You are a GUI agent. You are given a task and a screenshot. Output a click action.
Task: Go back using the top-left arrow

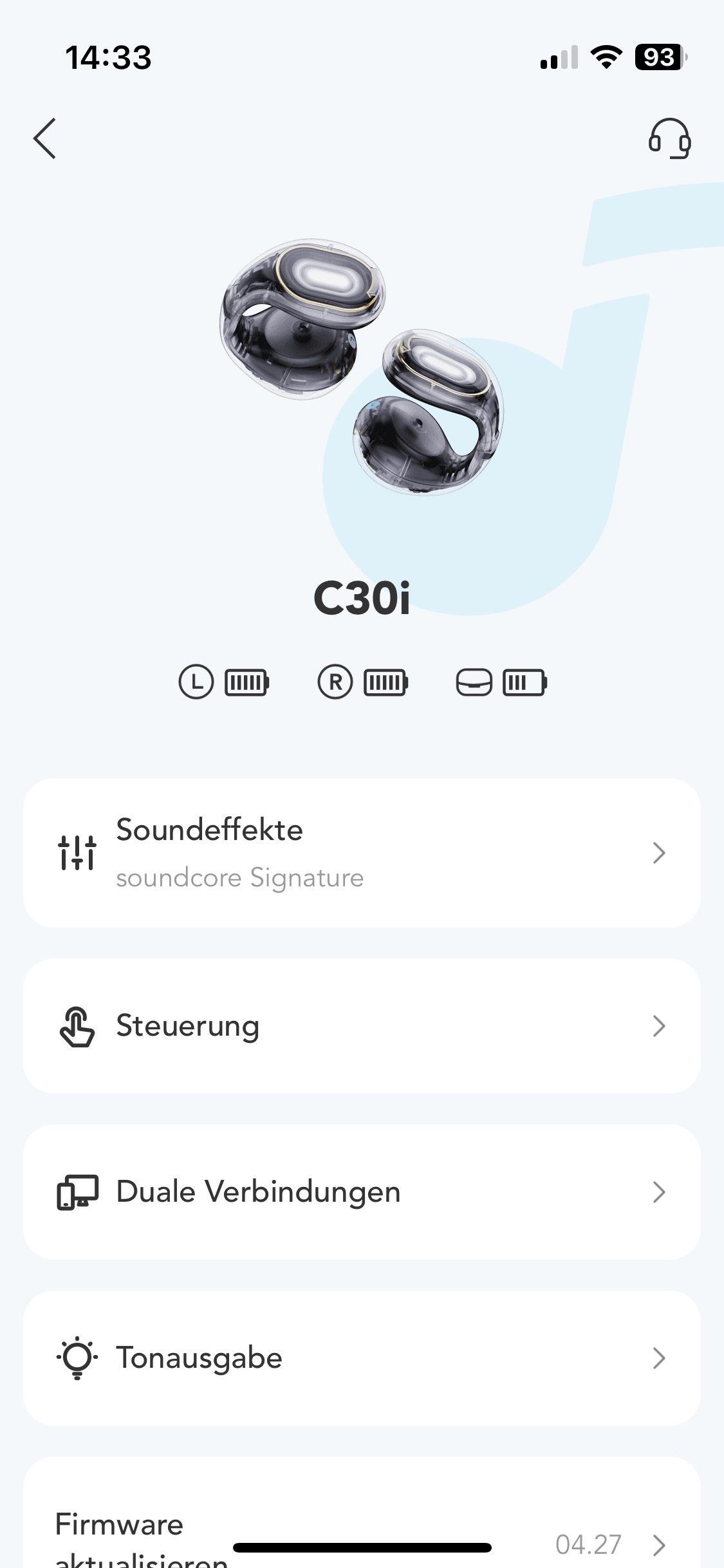[45, 138]
